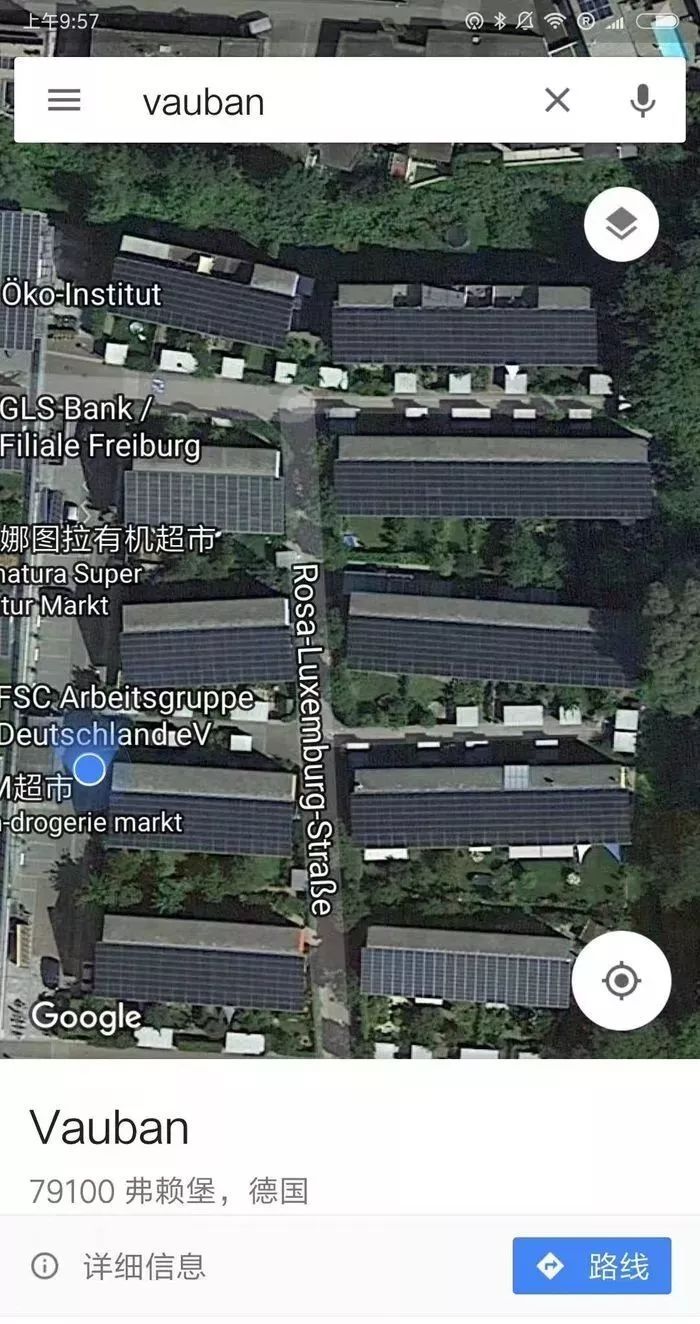The image size is (700, 1324).
Task: Get directions with the 路线 button
Action: 592,1266
